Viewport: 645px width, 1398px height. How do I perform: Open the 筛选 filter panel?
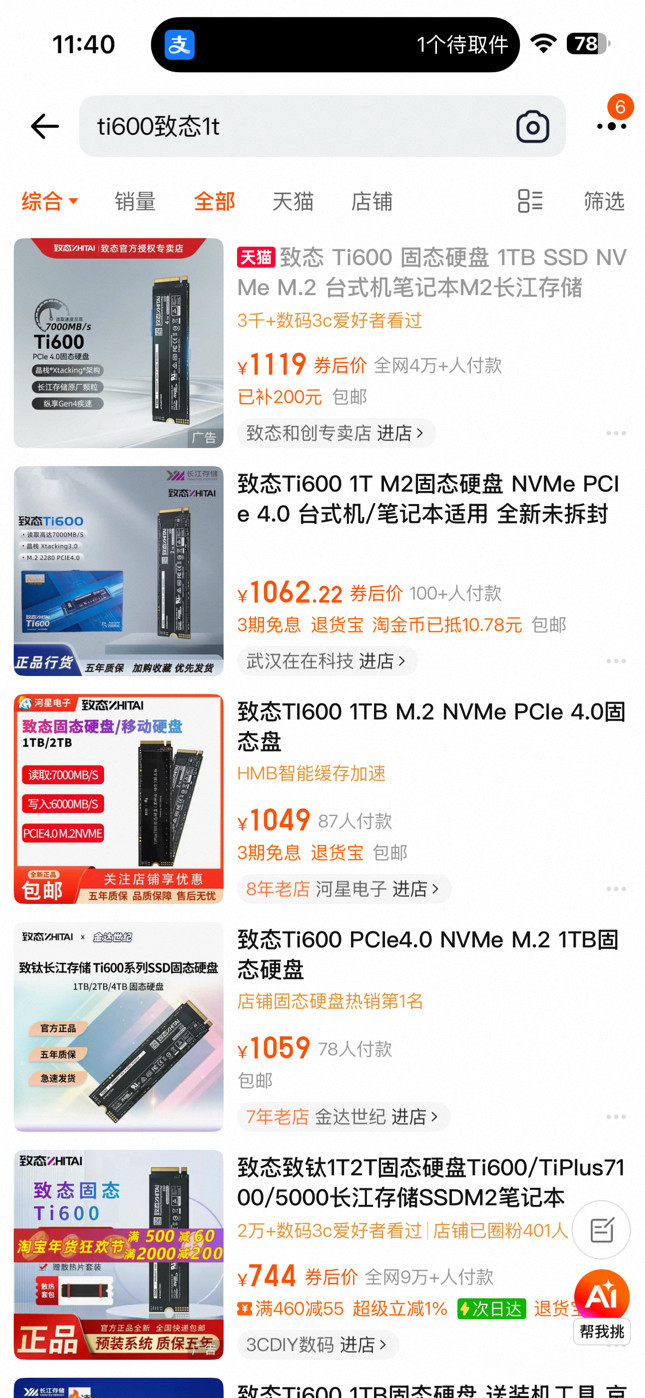coord(604,201)
